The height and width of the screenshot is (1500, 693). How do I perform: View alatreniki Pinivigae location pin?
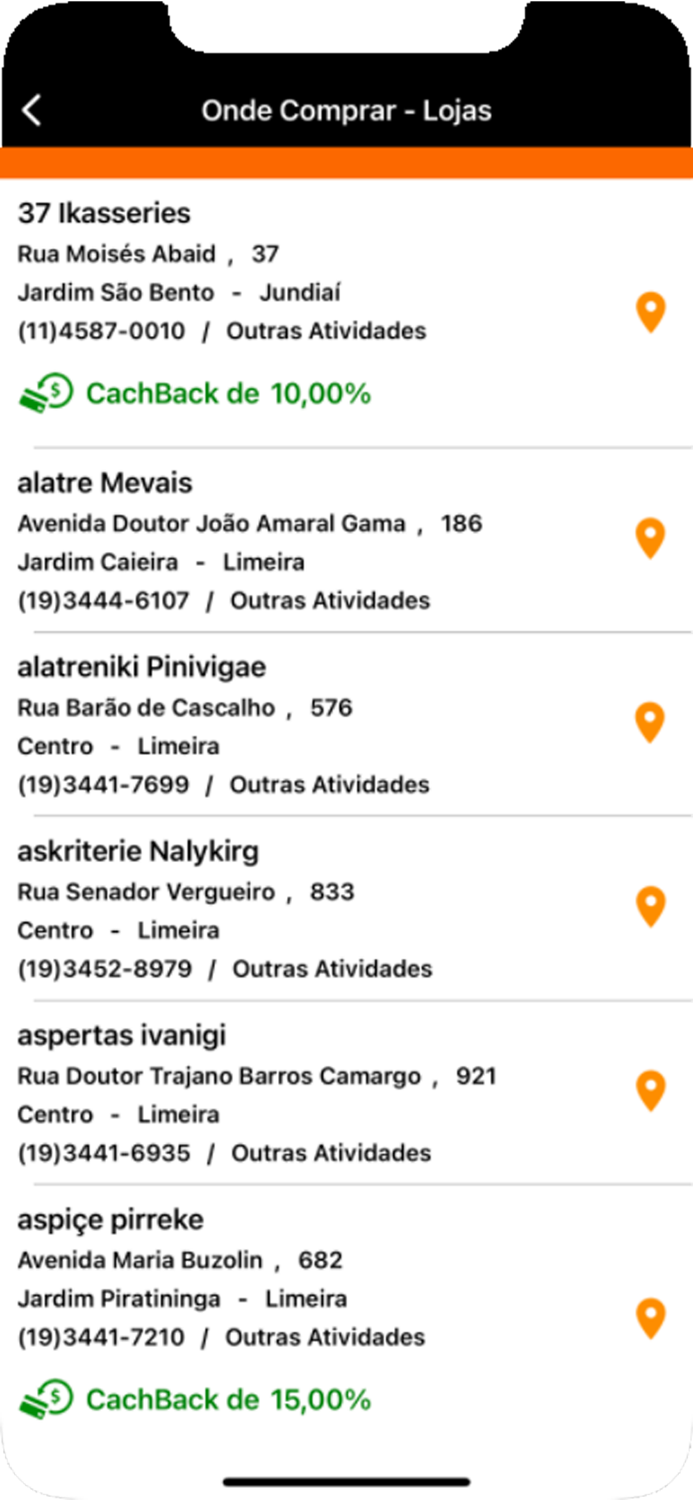pyautogui.click(x=651, y=723)
